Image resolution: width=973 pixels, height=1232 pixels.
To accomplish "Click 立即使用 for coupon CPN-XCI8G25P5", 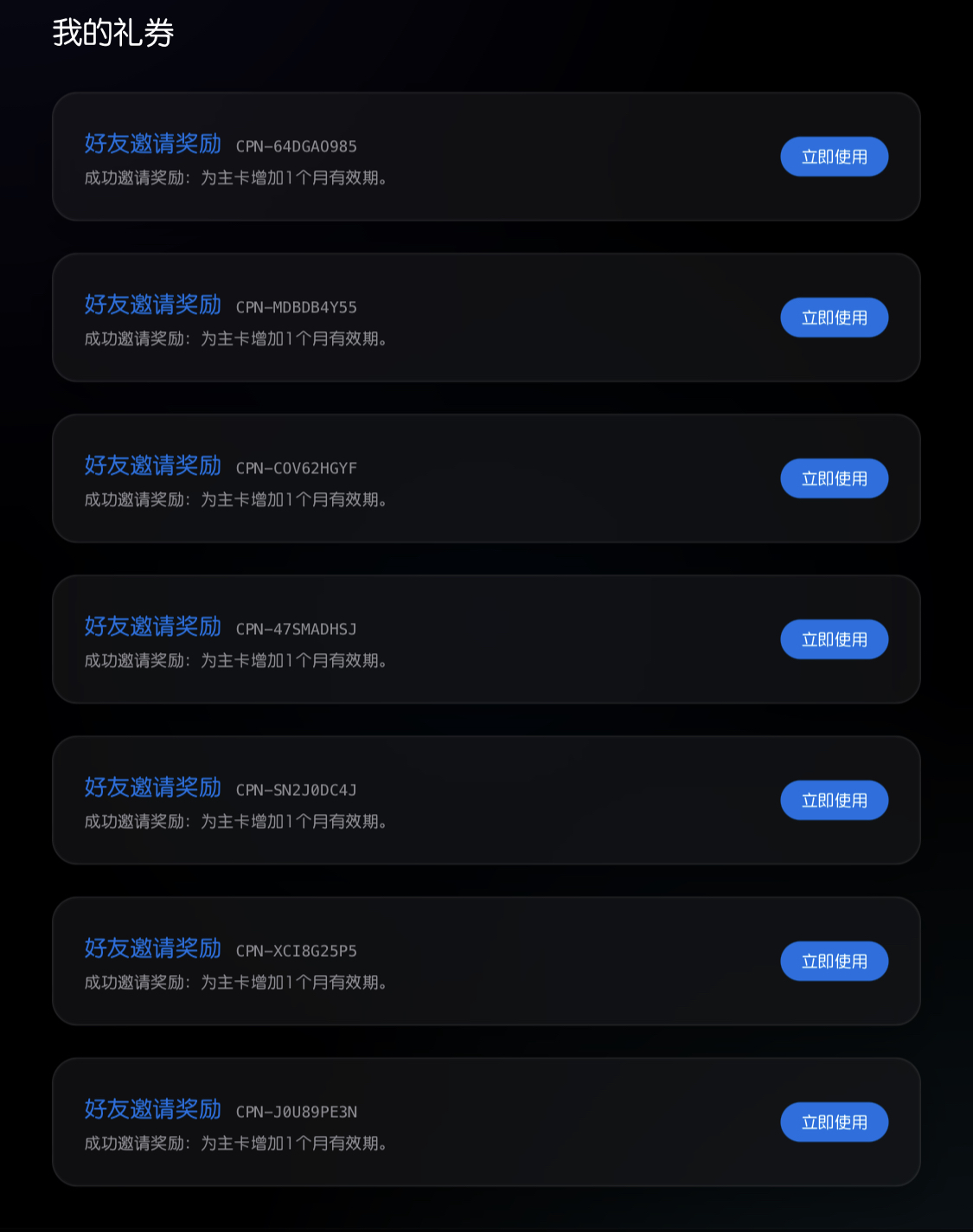I will (834, 960).
